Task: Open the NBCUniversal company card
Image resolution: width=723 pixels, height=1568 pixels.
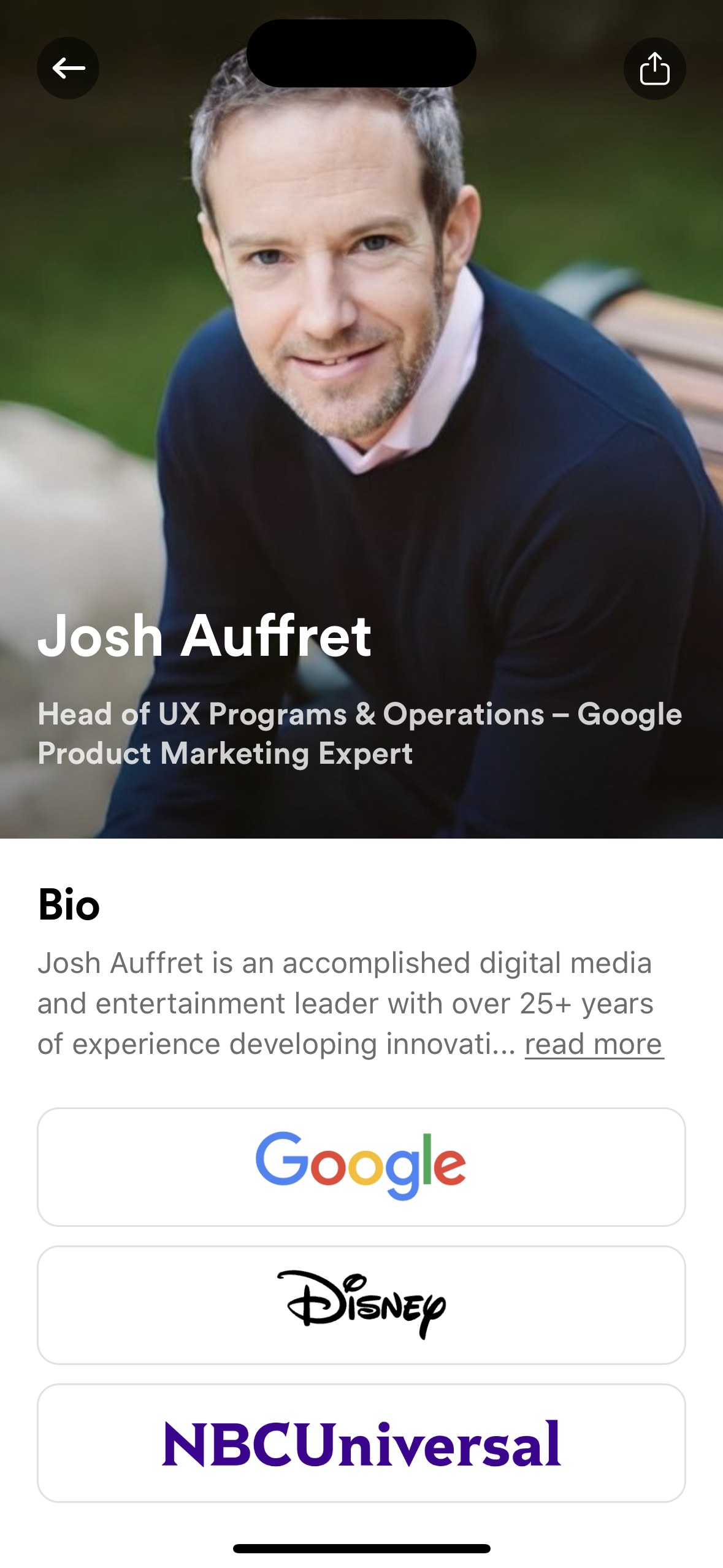Action: (x=361, y=1443)
